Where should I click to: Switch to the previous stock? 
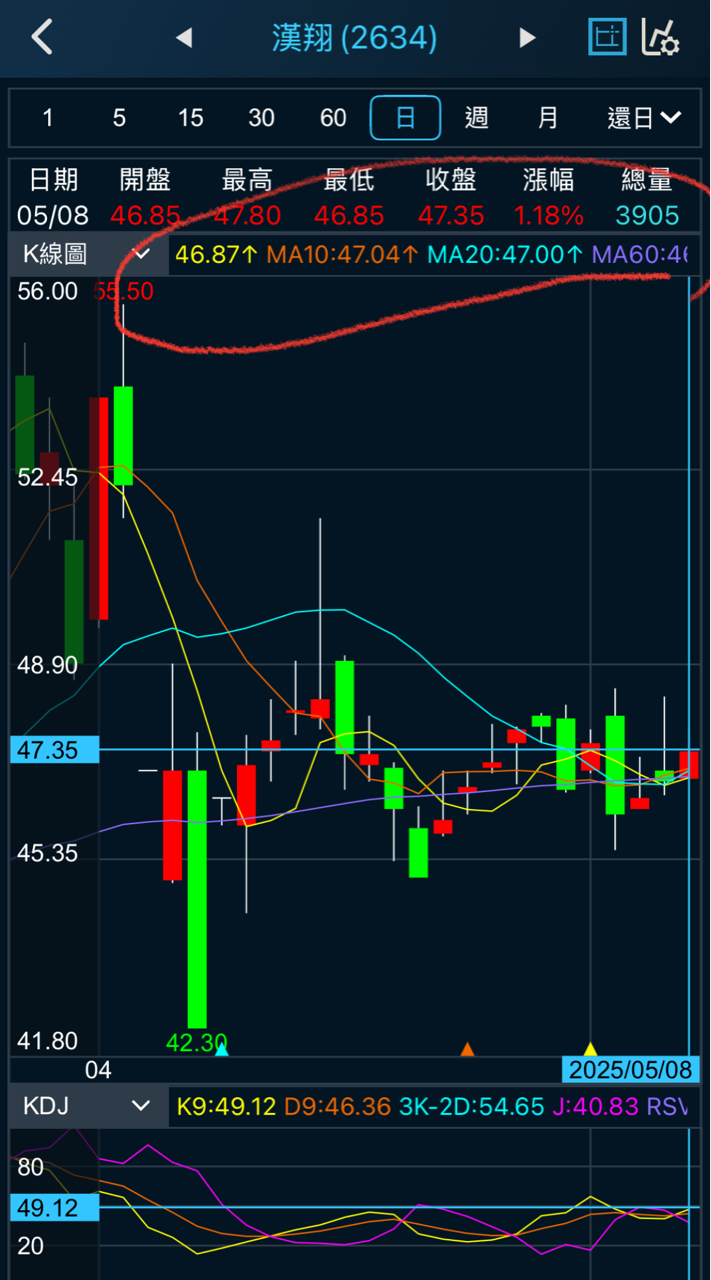coord(183,38)
